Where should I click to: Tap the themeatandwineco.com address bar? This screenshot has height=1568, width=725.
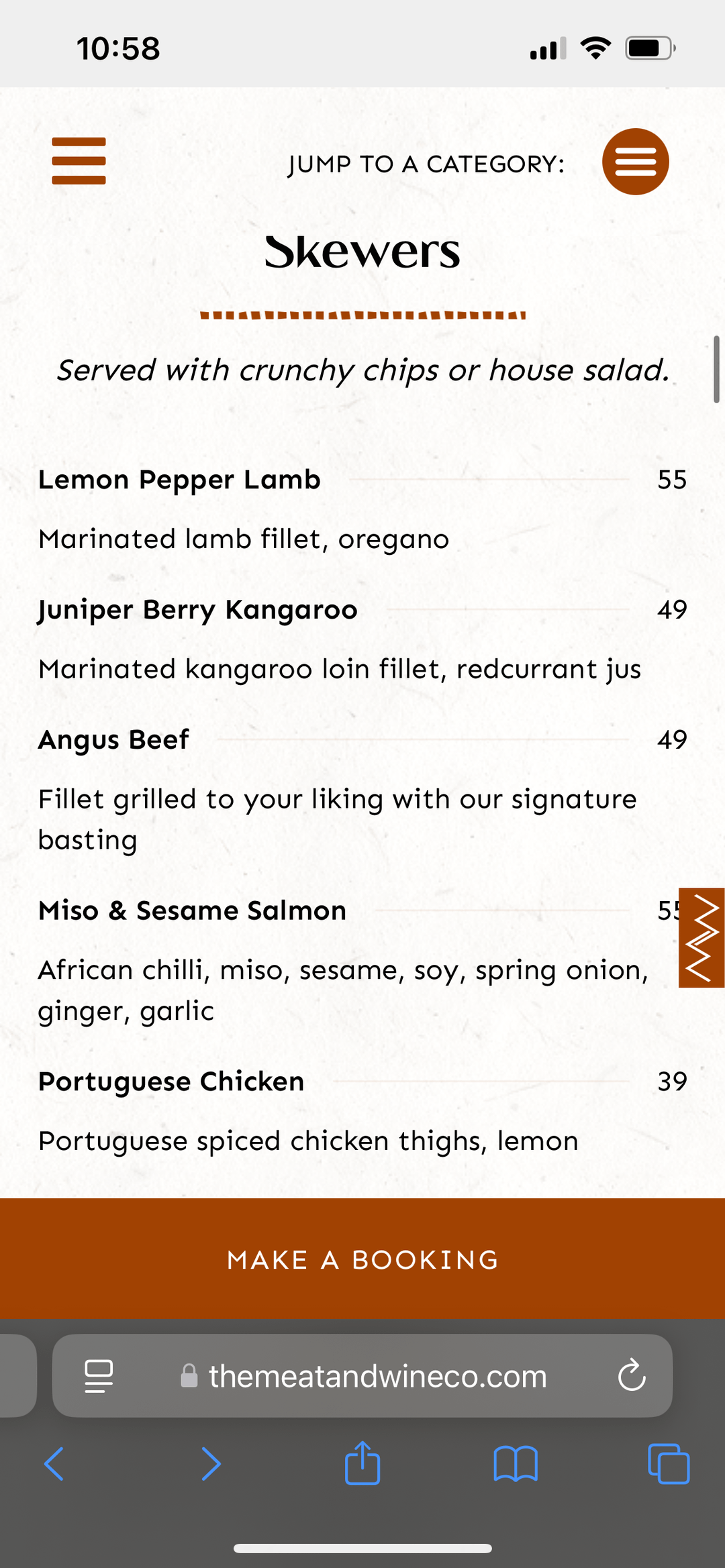click(377, 1377)
